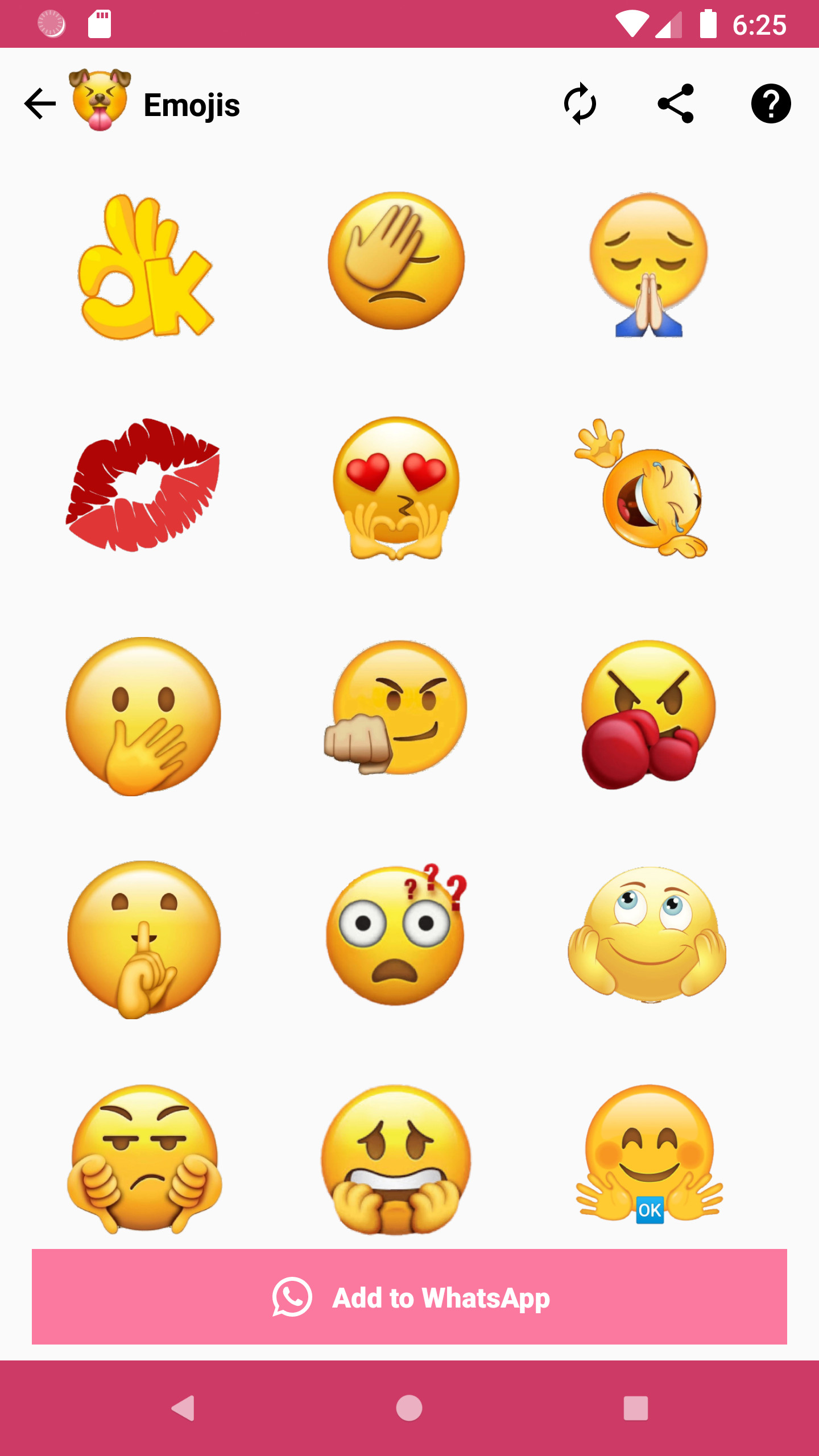Select the red boxing glove sticker

[x=648, y=715]
